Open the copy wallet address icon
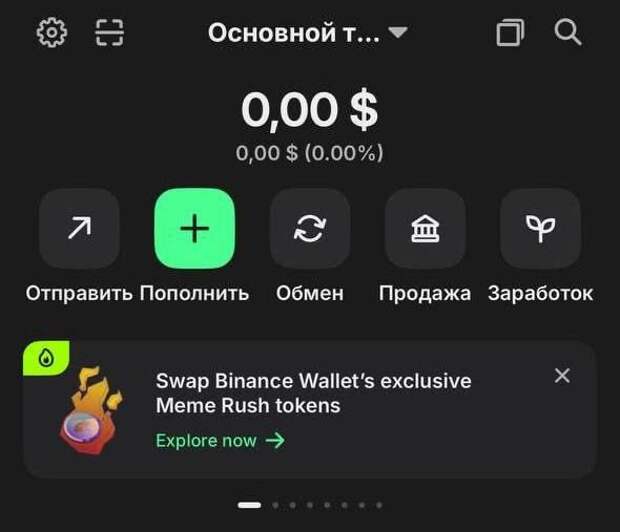This screenshot has height=532, width=620. point(509,33)
